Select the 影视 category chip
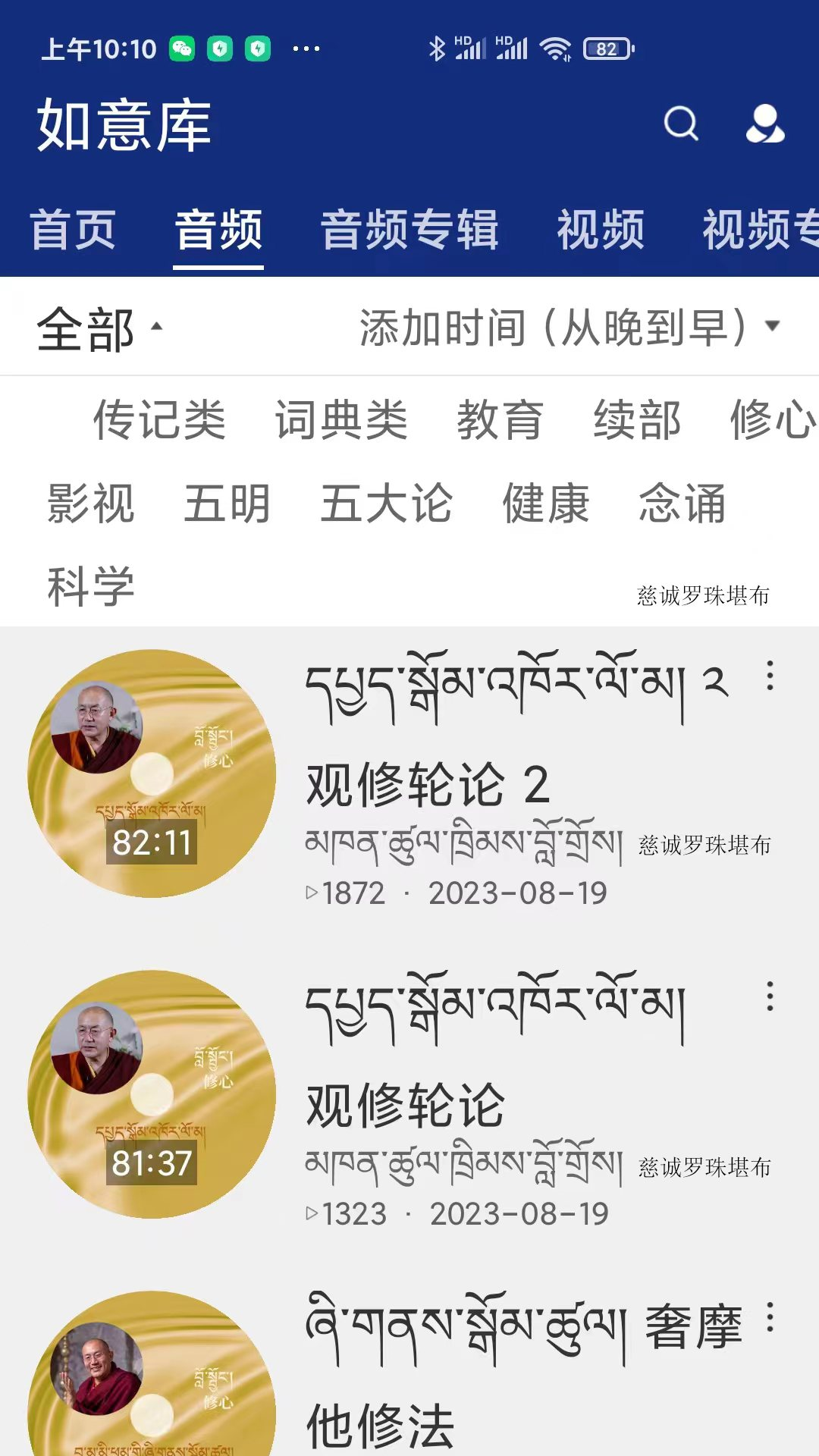This screenshot has height=1456, width=819. tap(91, 504)
